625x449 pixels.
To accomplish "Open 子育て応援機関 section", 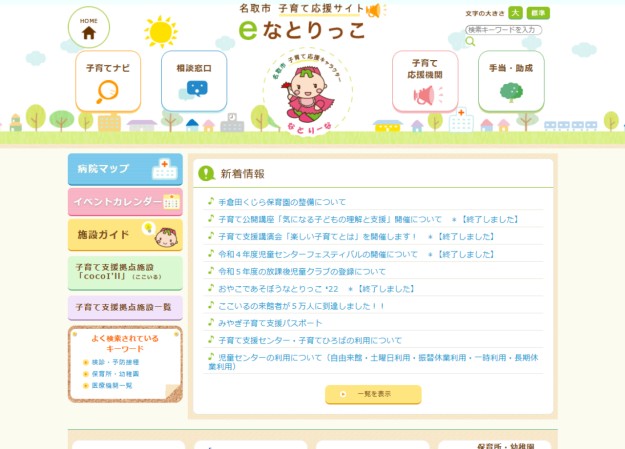I will pyautogui.click(x=425, y=81).
